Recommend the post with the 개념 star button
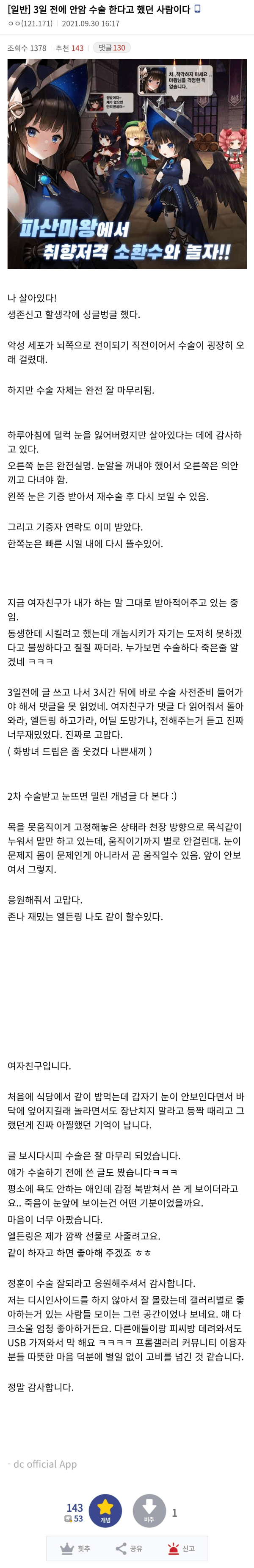This screenshot has width=254, height=1568. click(x=105, y=1510)
